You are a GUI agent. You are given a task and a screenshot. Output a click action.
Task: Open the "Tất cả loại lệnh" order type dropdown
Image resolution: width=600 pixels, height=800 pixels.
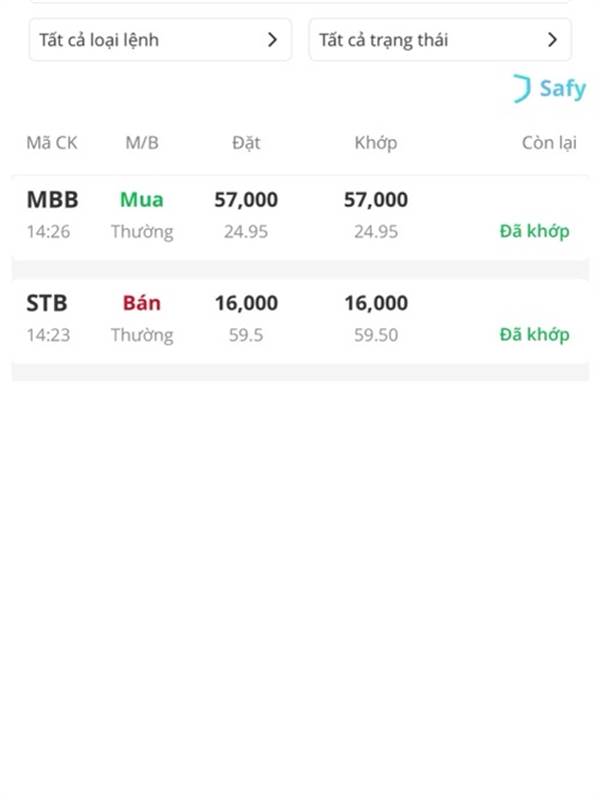tap(160, 40)
